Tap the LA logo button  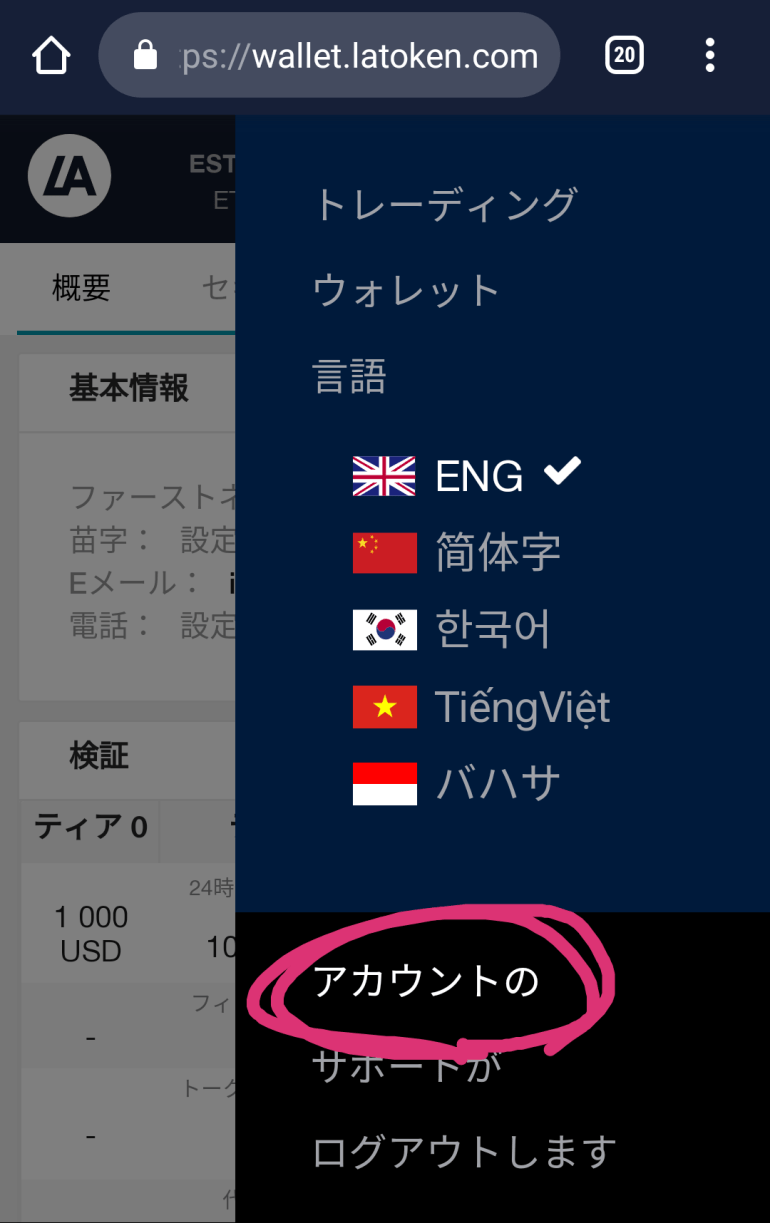[x=69, y=178]
